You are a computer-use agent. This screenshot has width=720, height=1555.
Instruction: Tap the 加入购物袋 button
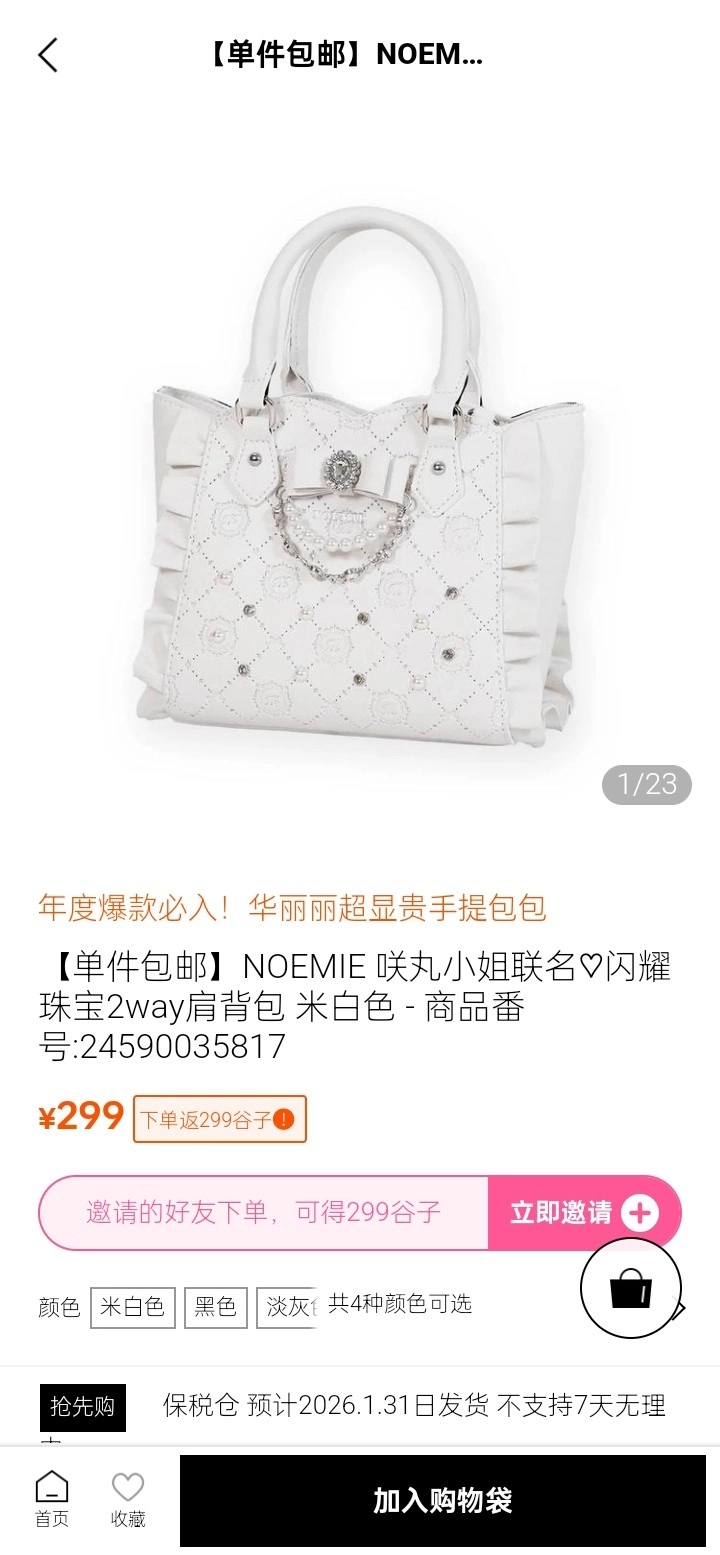[x=448, y=1501]
